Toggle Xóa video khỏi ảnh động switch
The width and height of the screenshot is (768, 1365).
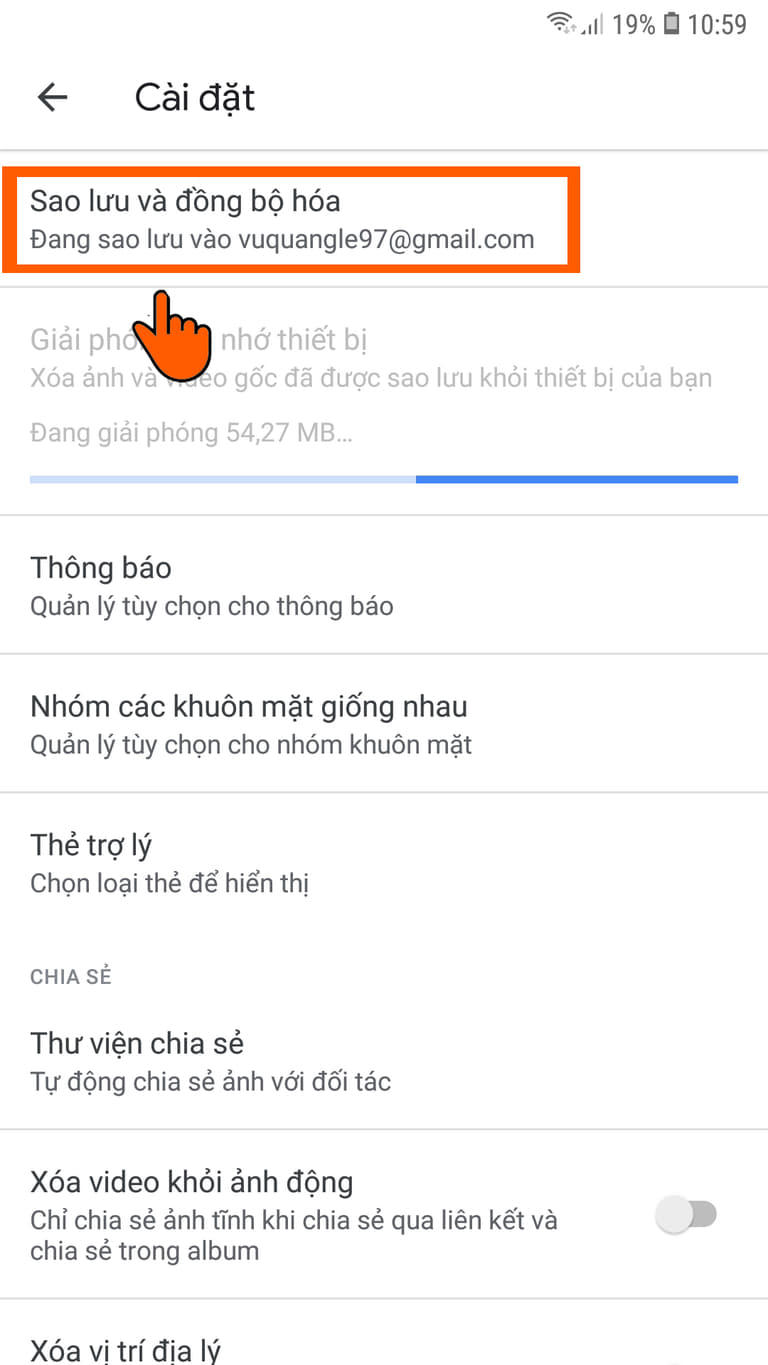(686, 1215)
